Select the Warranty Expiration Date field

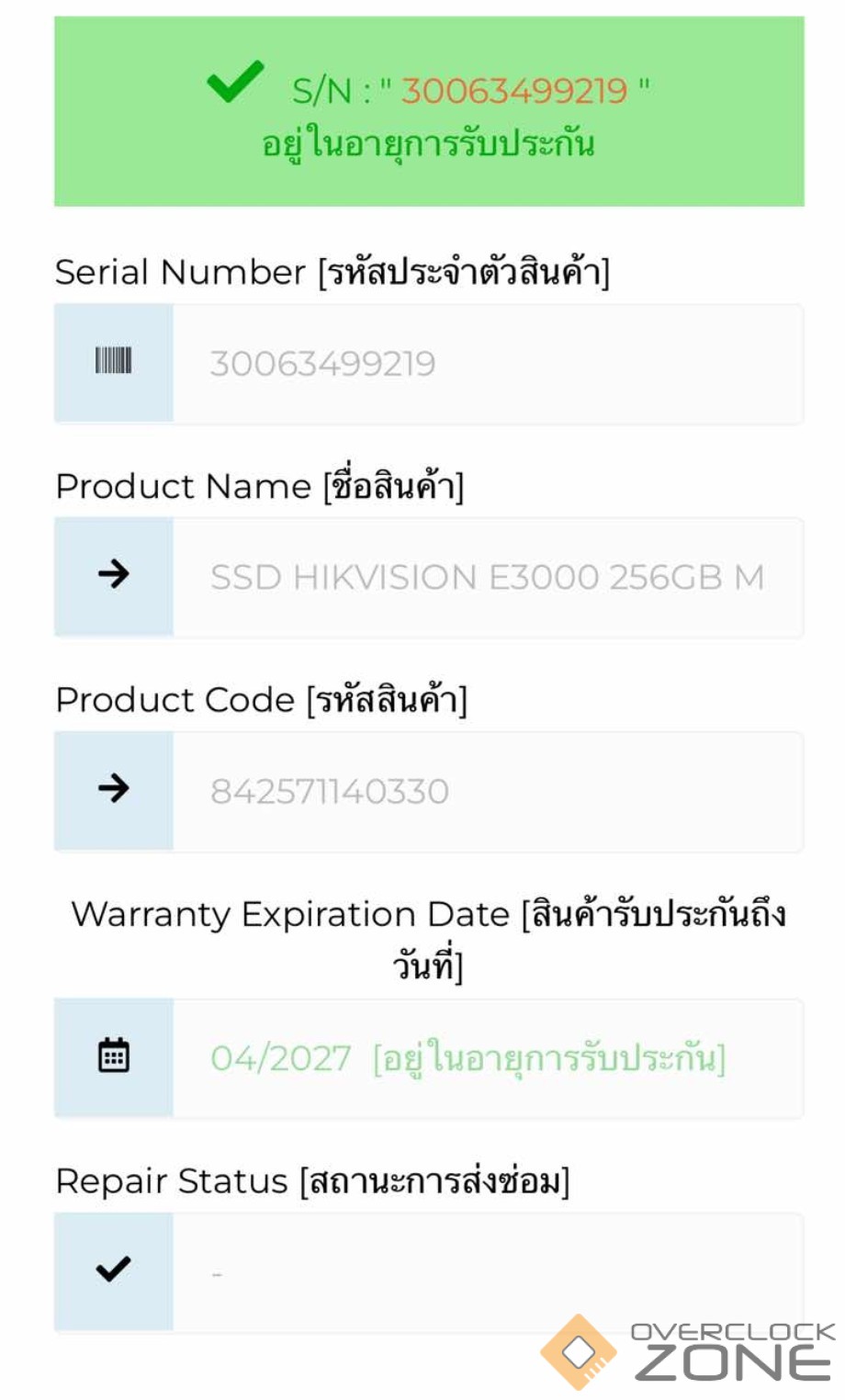487,1058
